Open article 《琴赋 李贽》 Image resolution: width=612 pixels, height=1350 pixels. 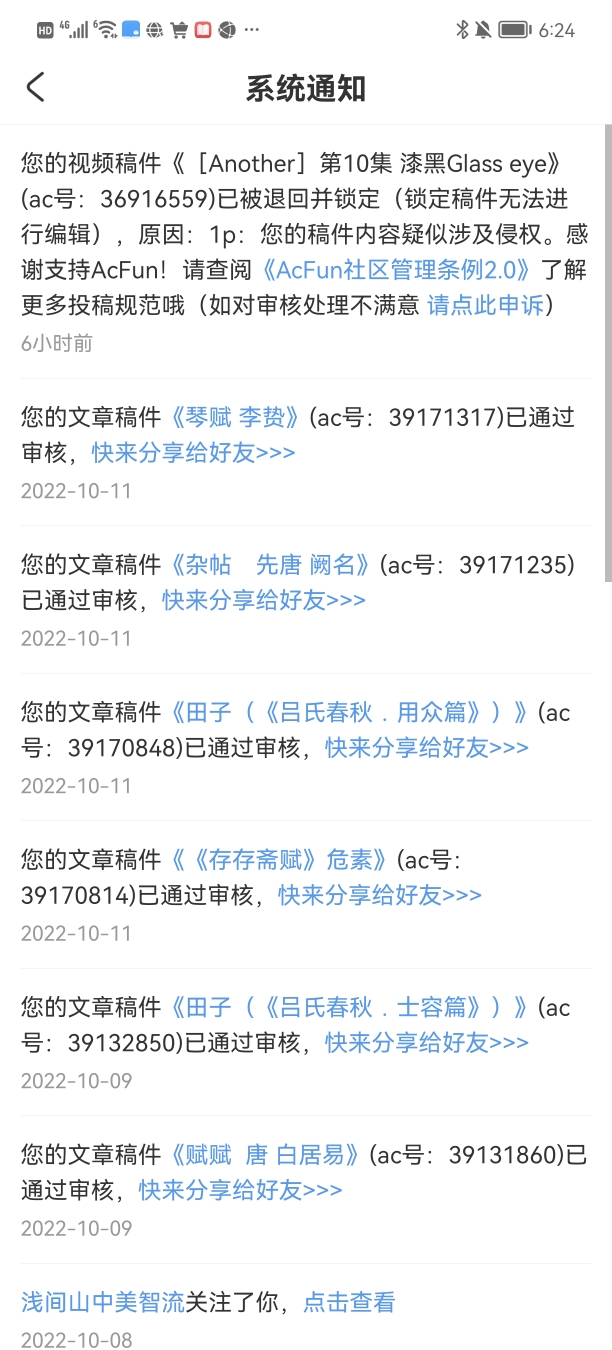tap(239, 417)
